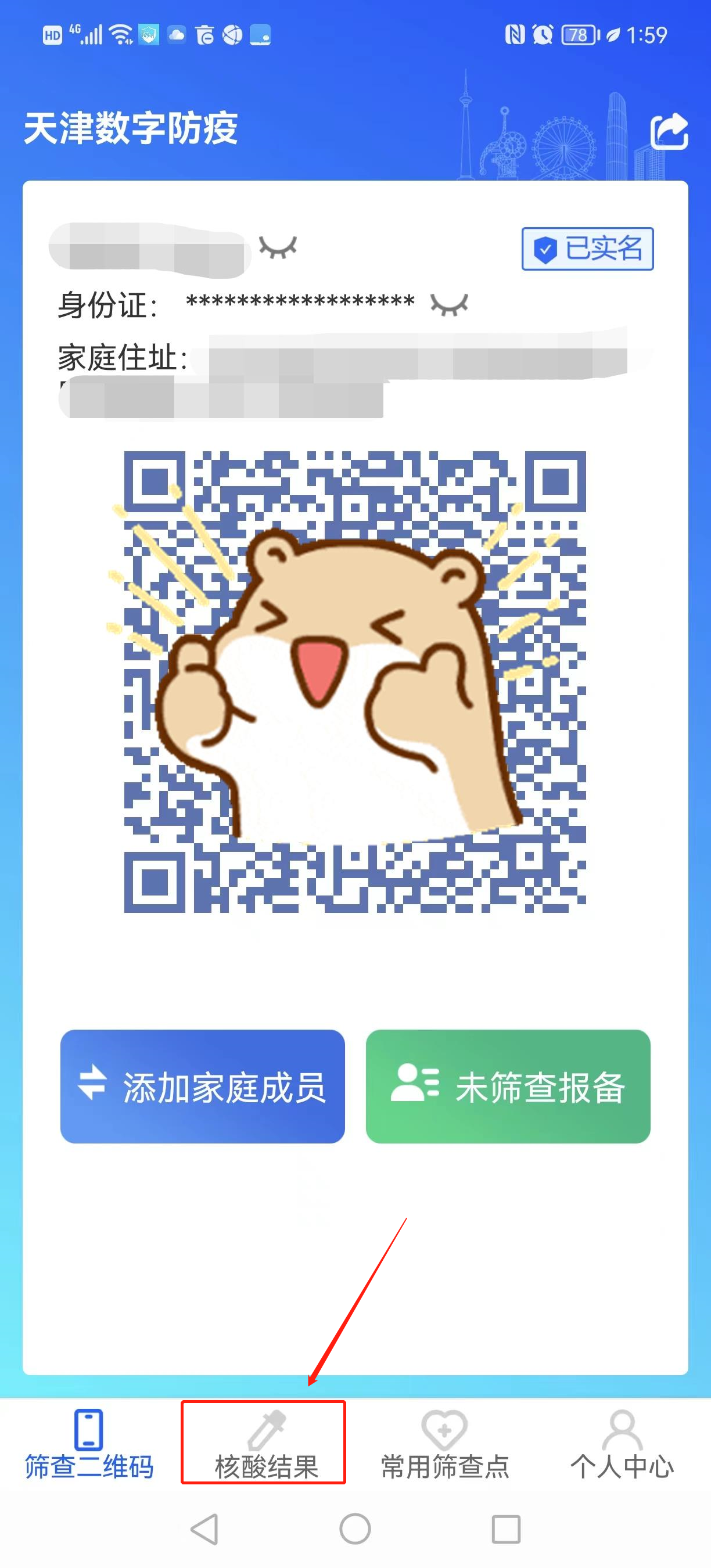This screenshot has height=1568, width=711.
Task: Tap 添加家庭成员 button
Action: (x=203, y=1086)
